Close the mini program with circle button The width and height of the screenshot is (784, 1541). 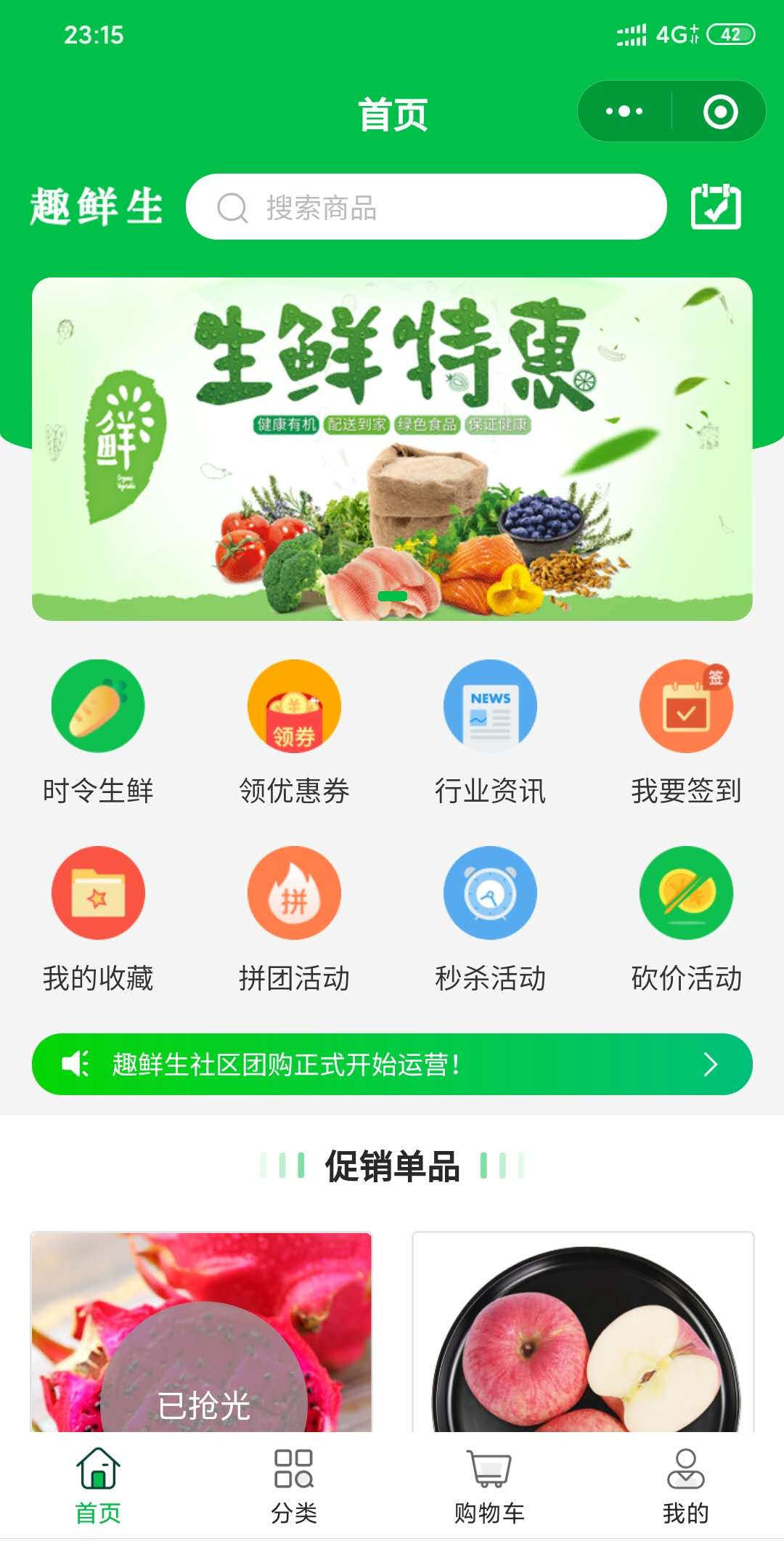[720, 112]
